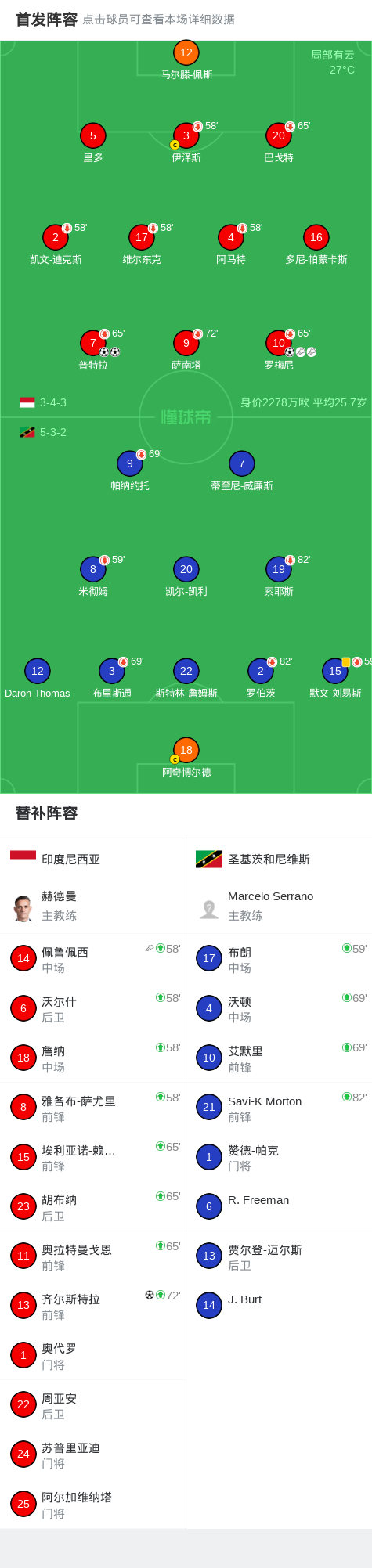Select forward 普特拉 number 7
This screenshot has width=372, height=1568.
pyautogui.click(x=93, y=350)
